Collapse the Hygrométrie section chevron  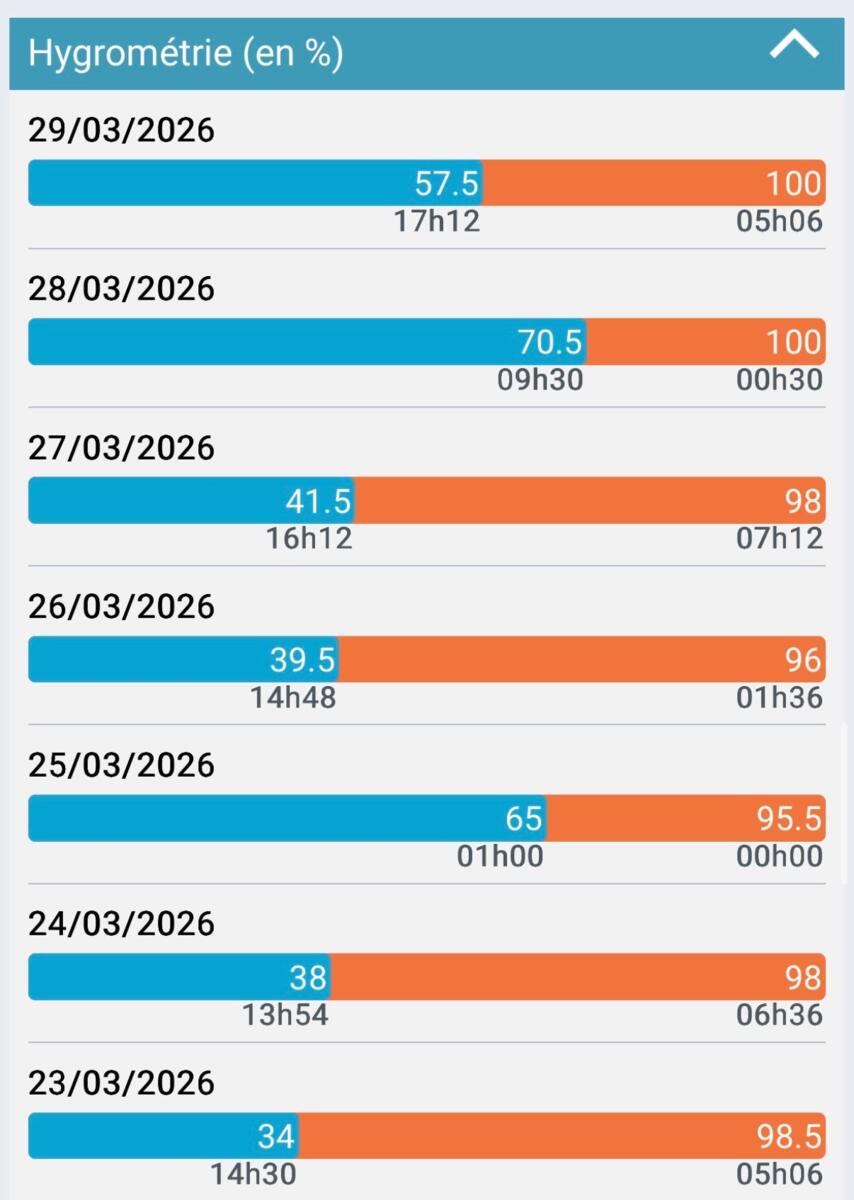click(794, 46)
